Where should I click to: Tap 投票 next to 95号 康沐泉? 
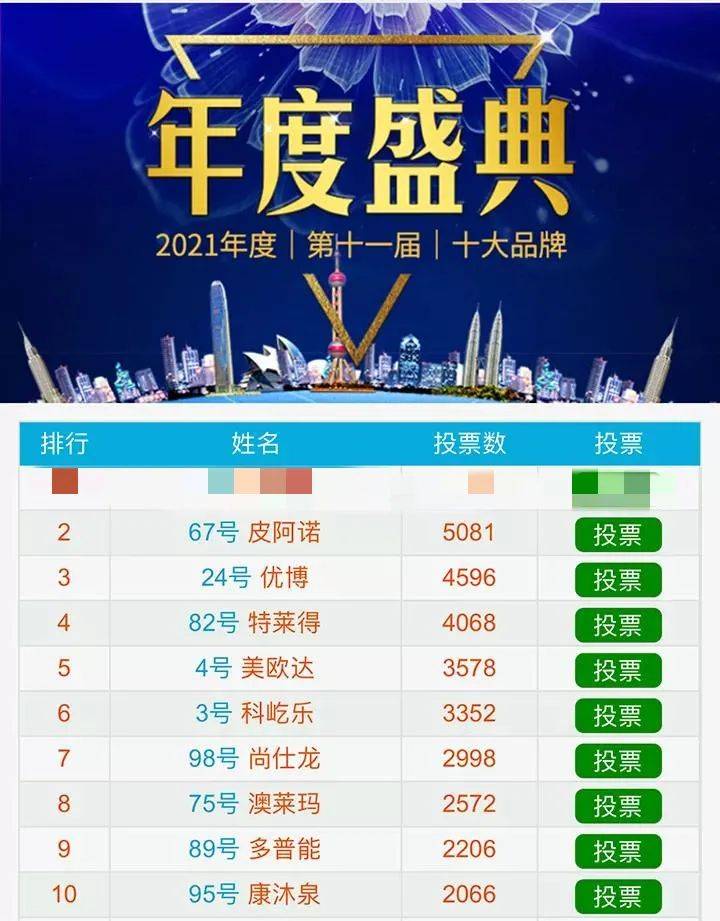(x=618, y=895)
